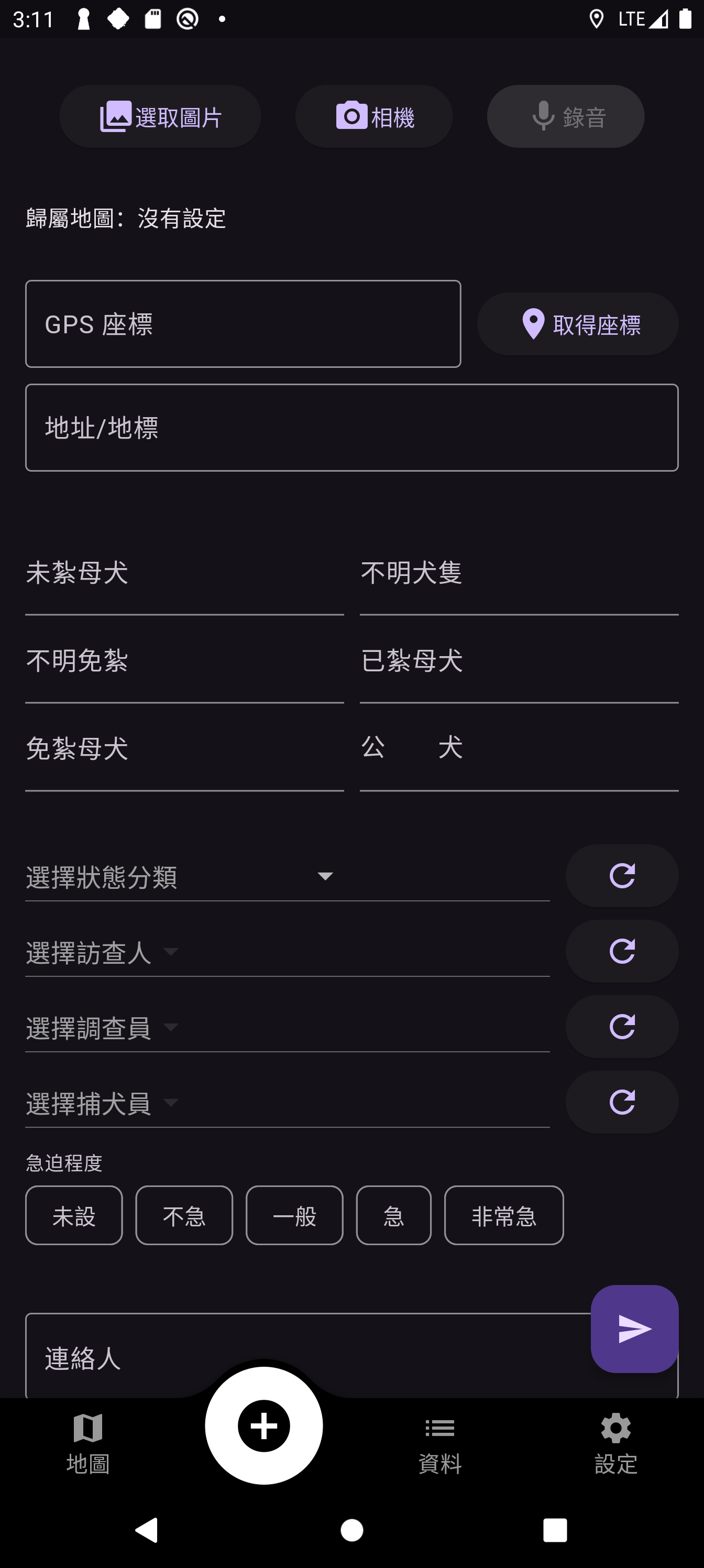Select 非常急 urgency level
Screen dimensions: 704x1568
[504, 1215]
